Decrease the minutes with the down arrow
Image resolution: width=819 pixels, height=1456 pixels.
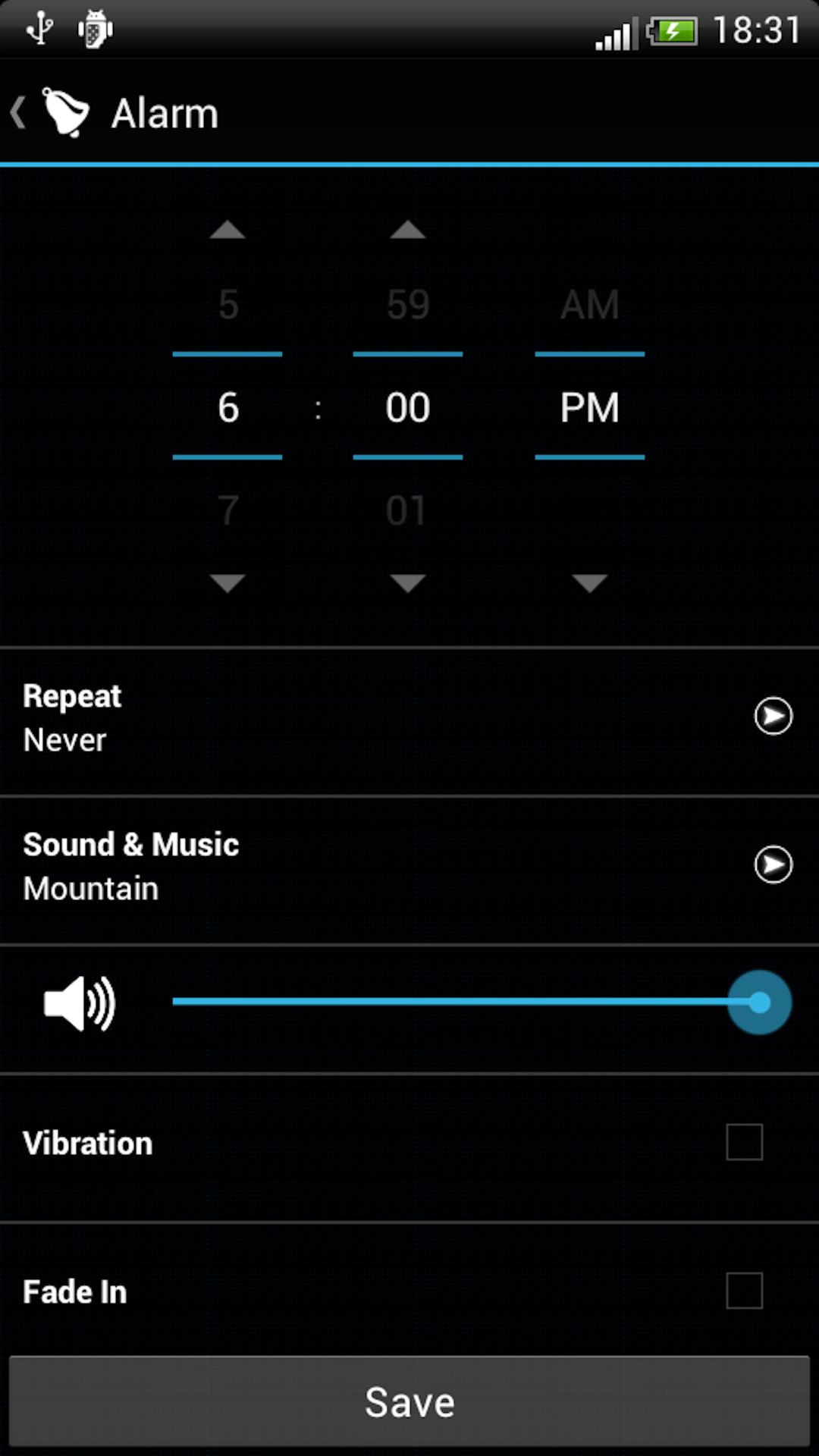407,582
